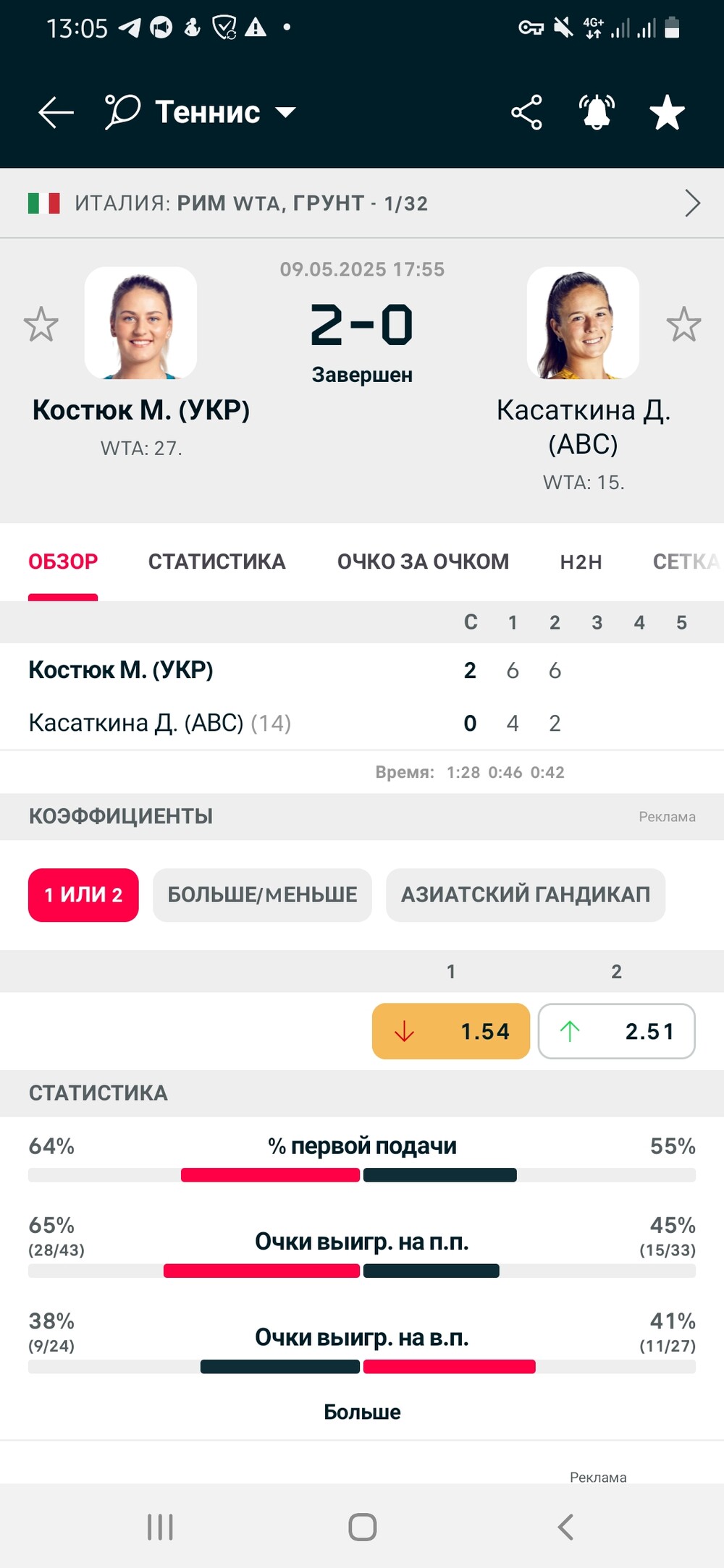Open Касаткина Д. player photo
This screenshot has width=724, height=1568.
tap(583, 323)
